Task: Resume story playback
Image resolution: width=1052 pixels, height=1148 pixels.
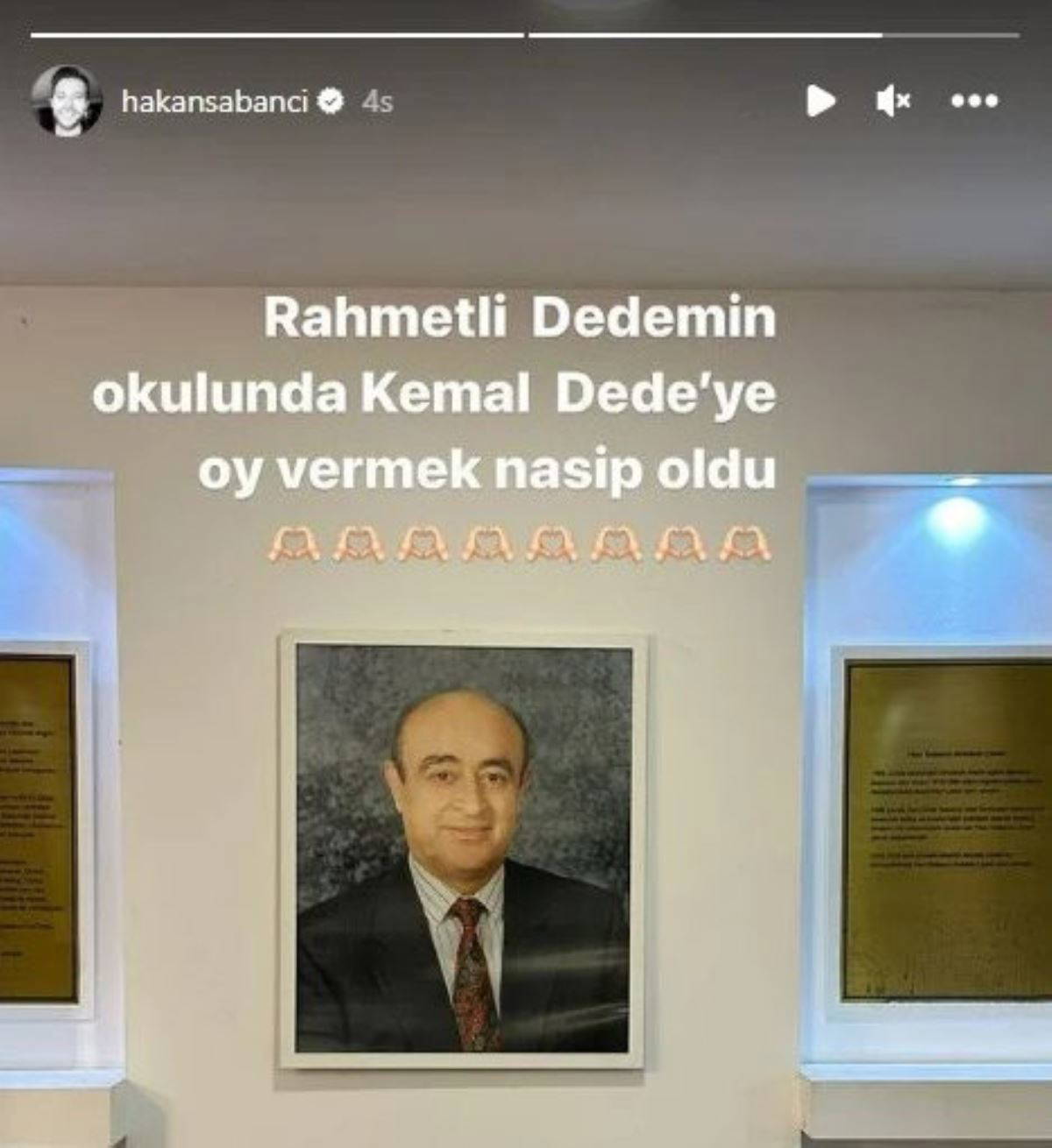Action: tap(821, 102)
